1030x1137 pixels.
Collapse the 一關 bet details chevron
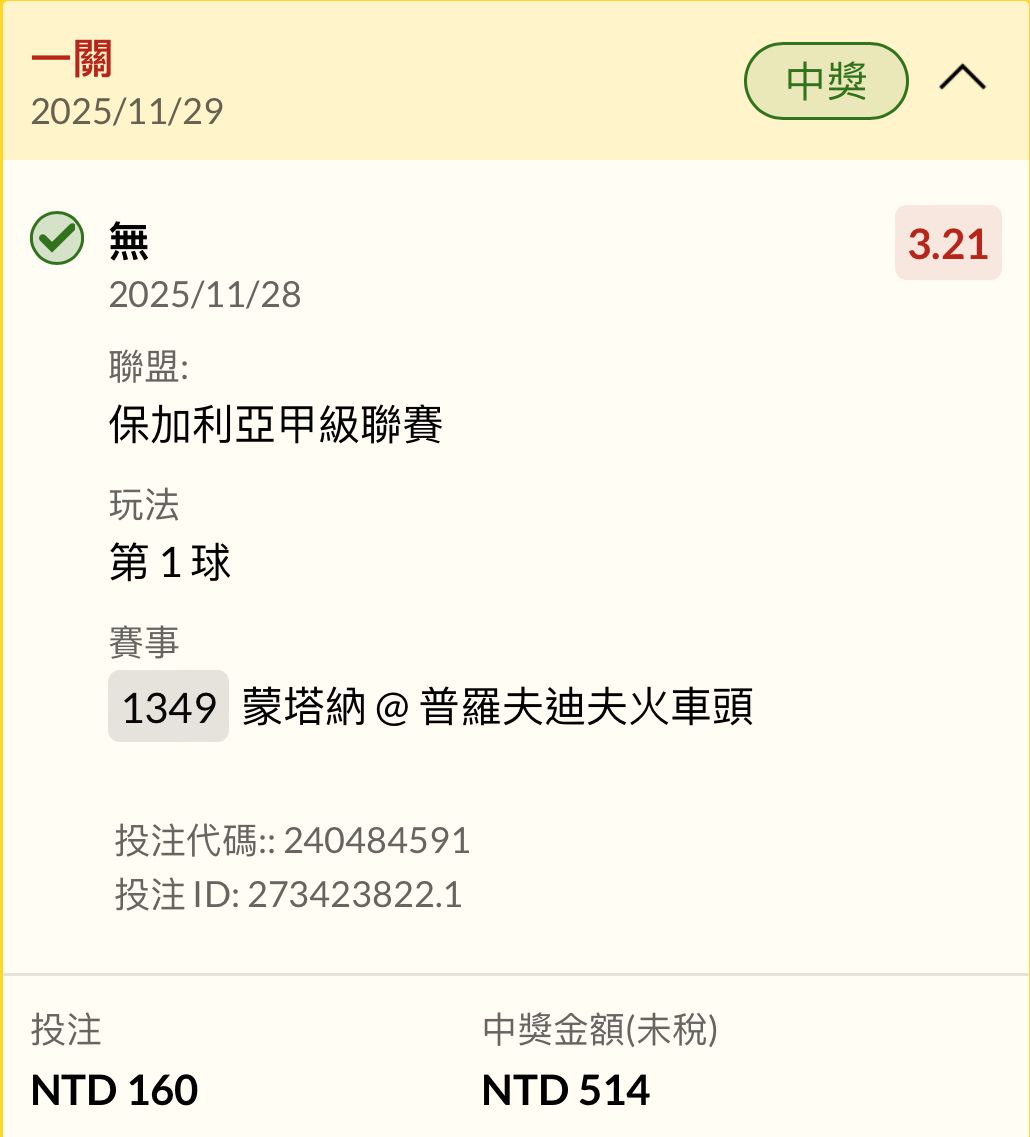click(962, 79)
